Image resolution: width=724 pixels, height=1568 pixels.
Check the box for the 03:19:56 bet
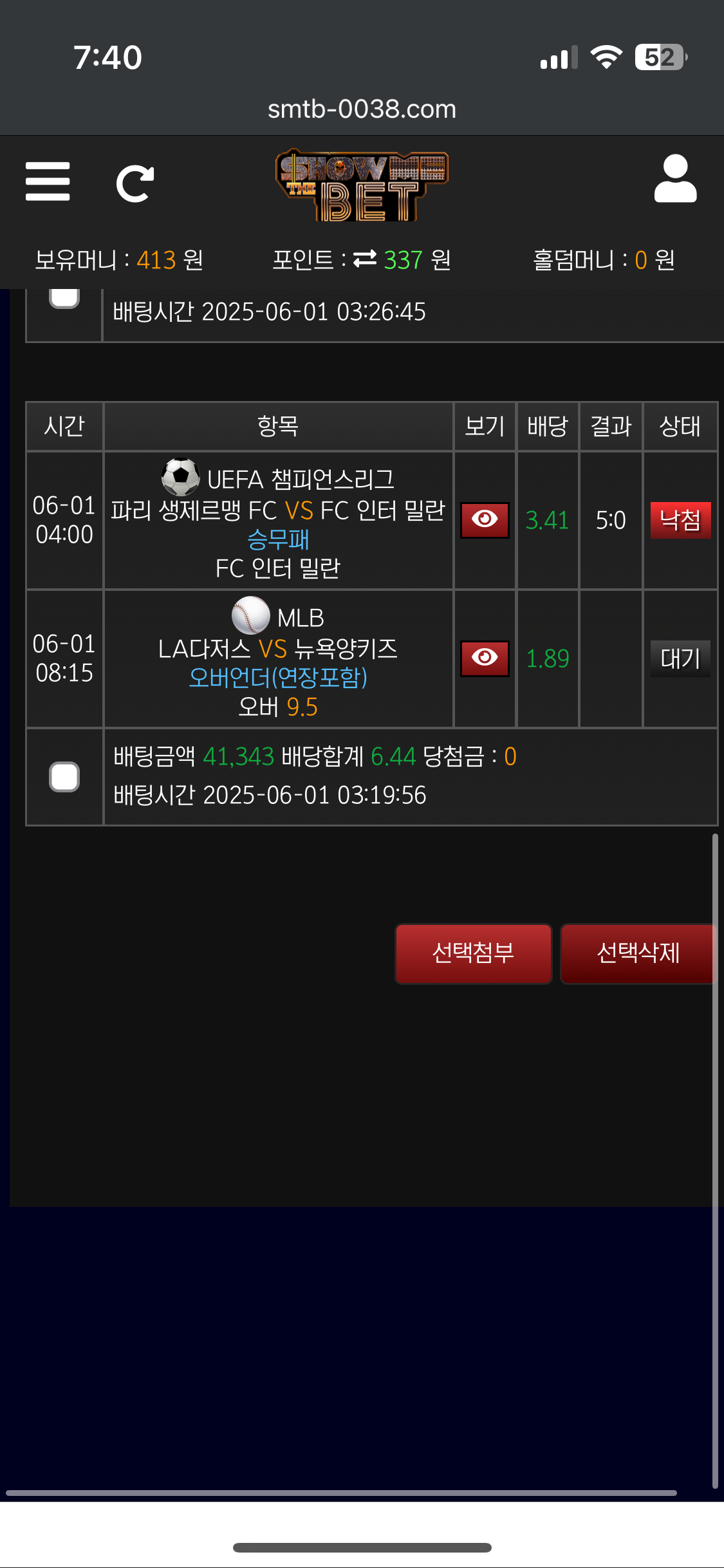tap(64, 777)
